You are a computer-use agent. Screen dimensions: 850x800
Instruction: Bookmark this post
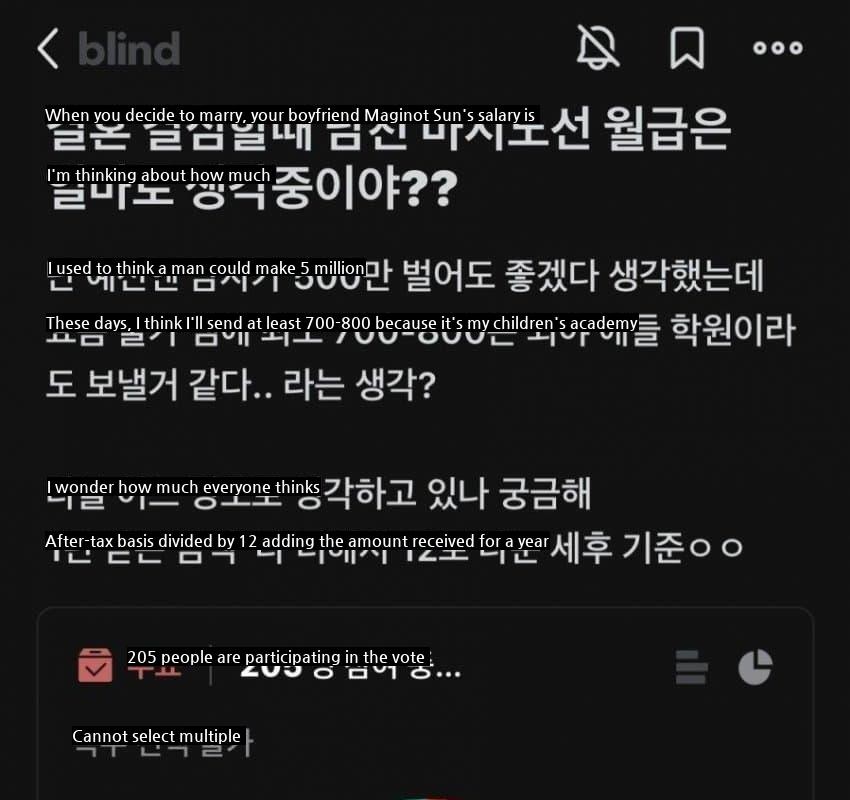pyautogui.click(x=686, y=47)
